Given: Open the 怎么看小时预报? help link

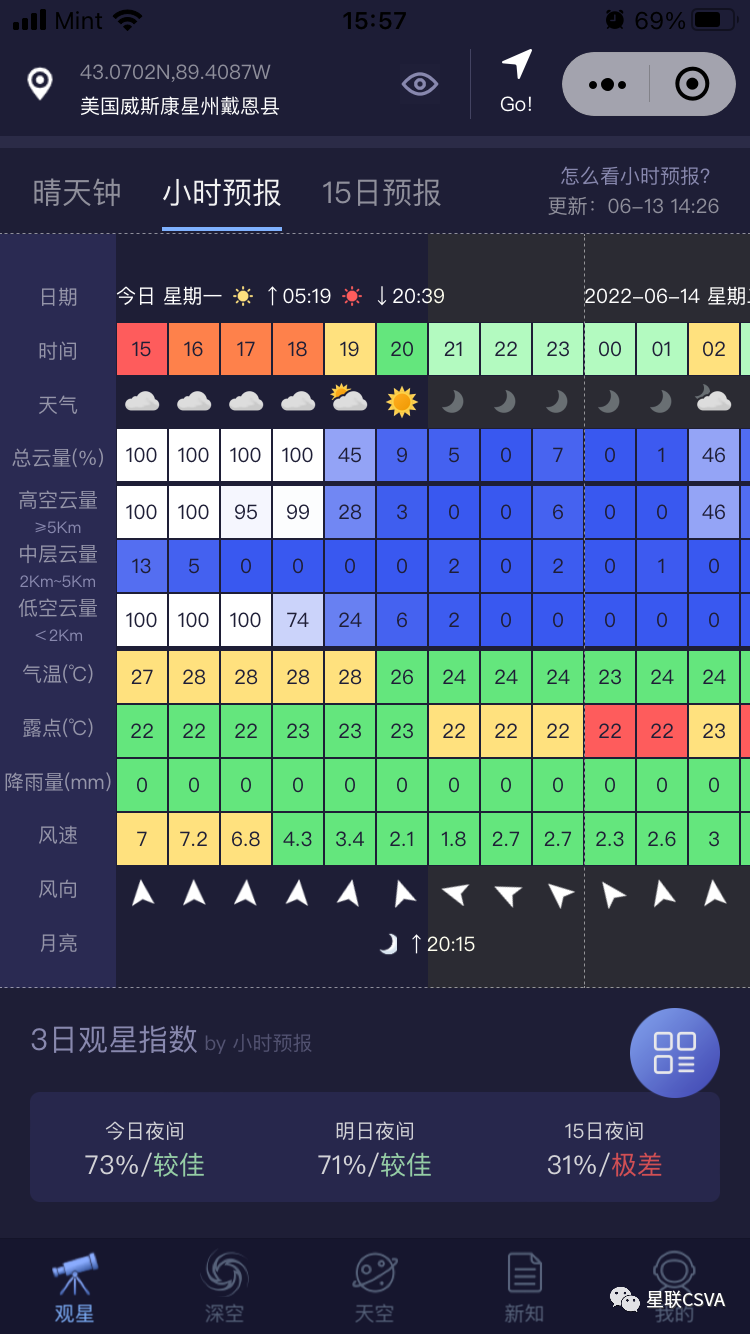Looking at the screenshot, I should [635, 177].
